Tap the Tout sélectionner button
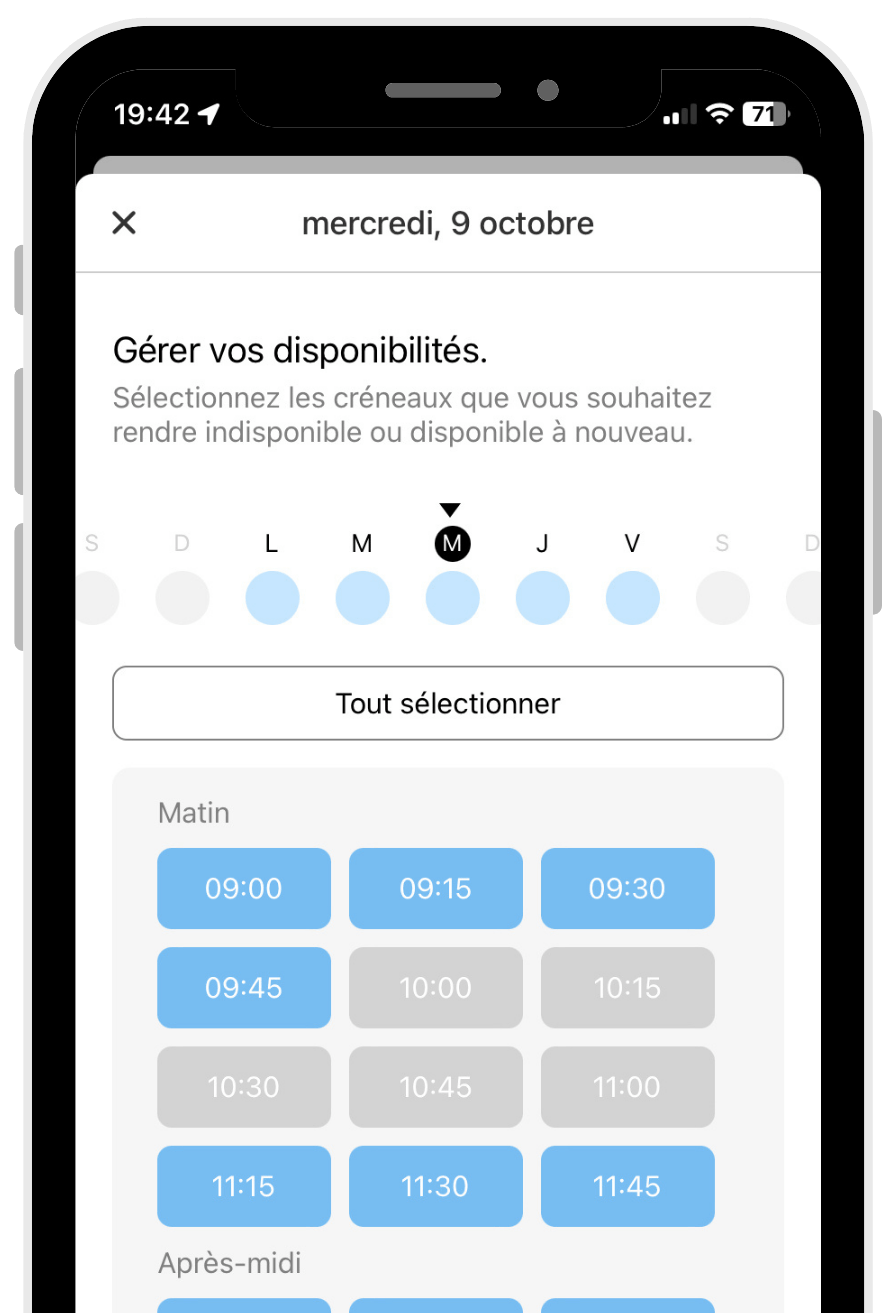 tap(447, 703)
